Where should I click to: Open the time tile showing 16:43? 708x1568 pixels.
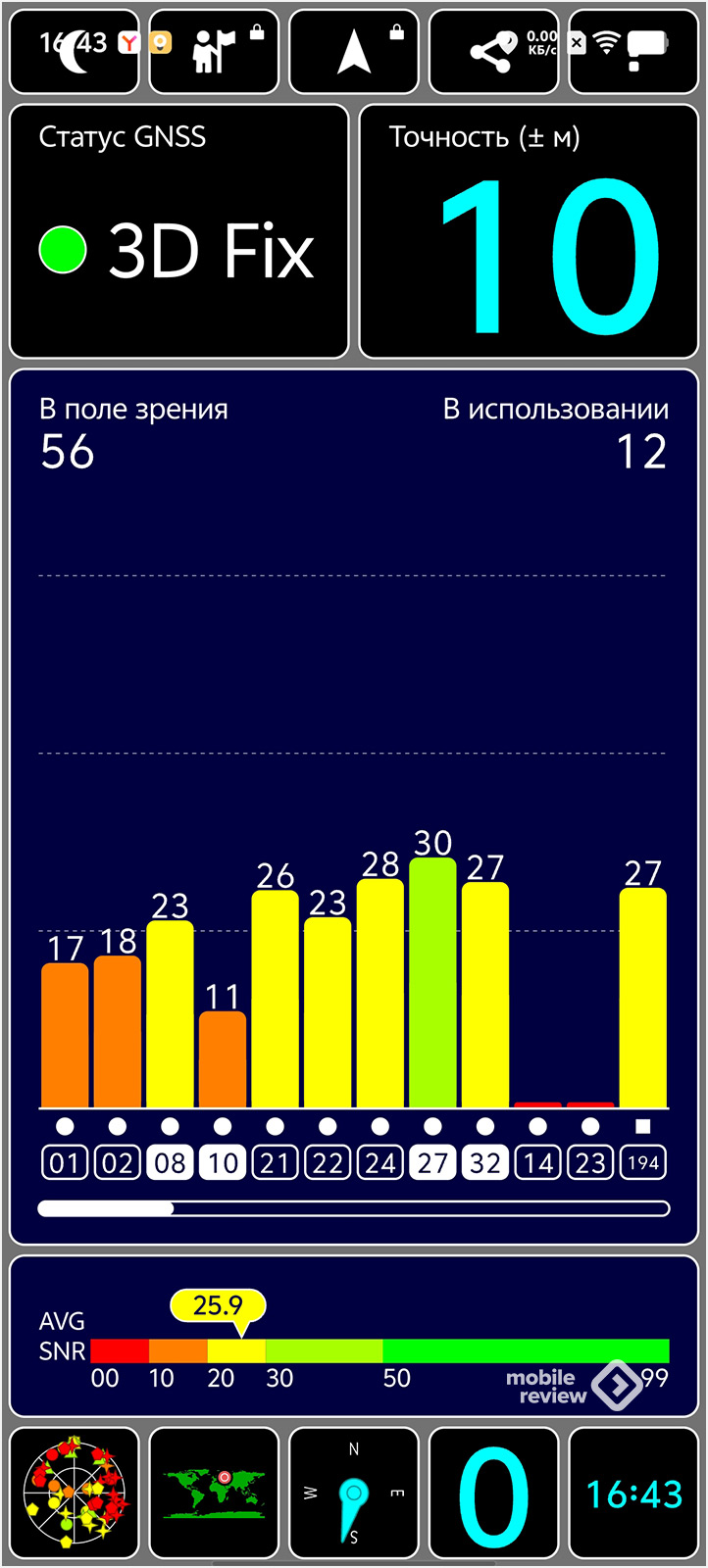634,1494
